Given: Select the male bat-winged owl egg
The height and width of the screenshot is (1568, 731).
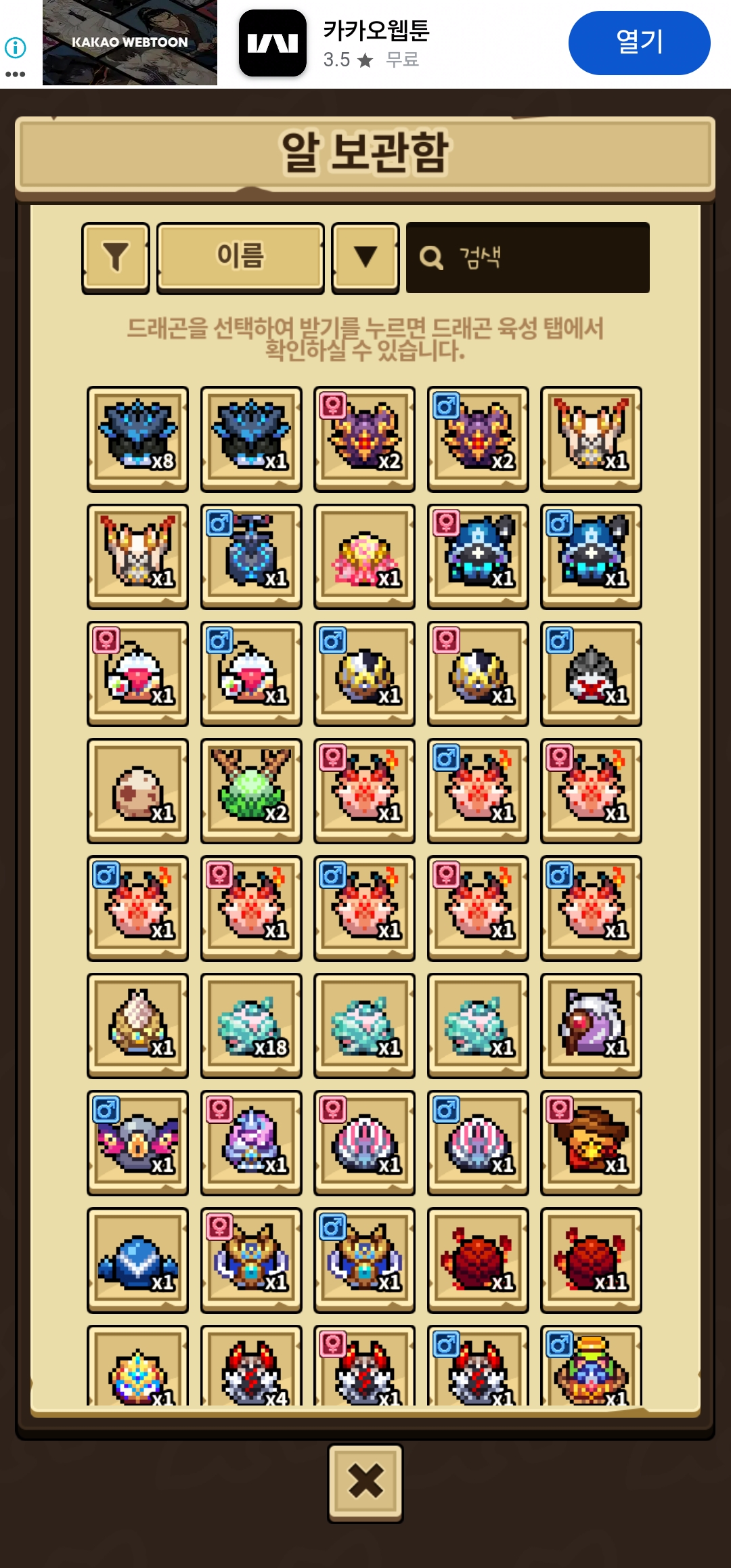Looking at the screenshot, I should [137, 1142].
